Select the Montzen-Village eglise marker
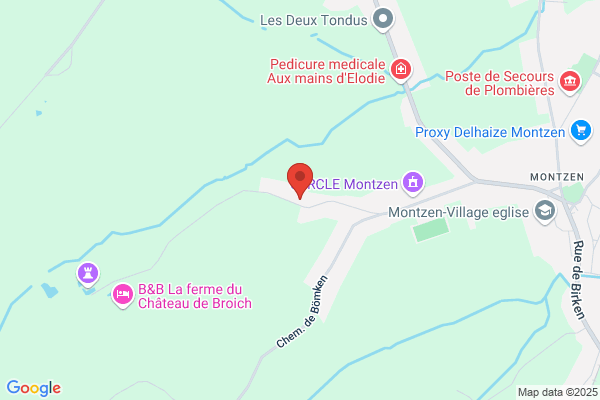600x400 pixels. tap(545, 212)
